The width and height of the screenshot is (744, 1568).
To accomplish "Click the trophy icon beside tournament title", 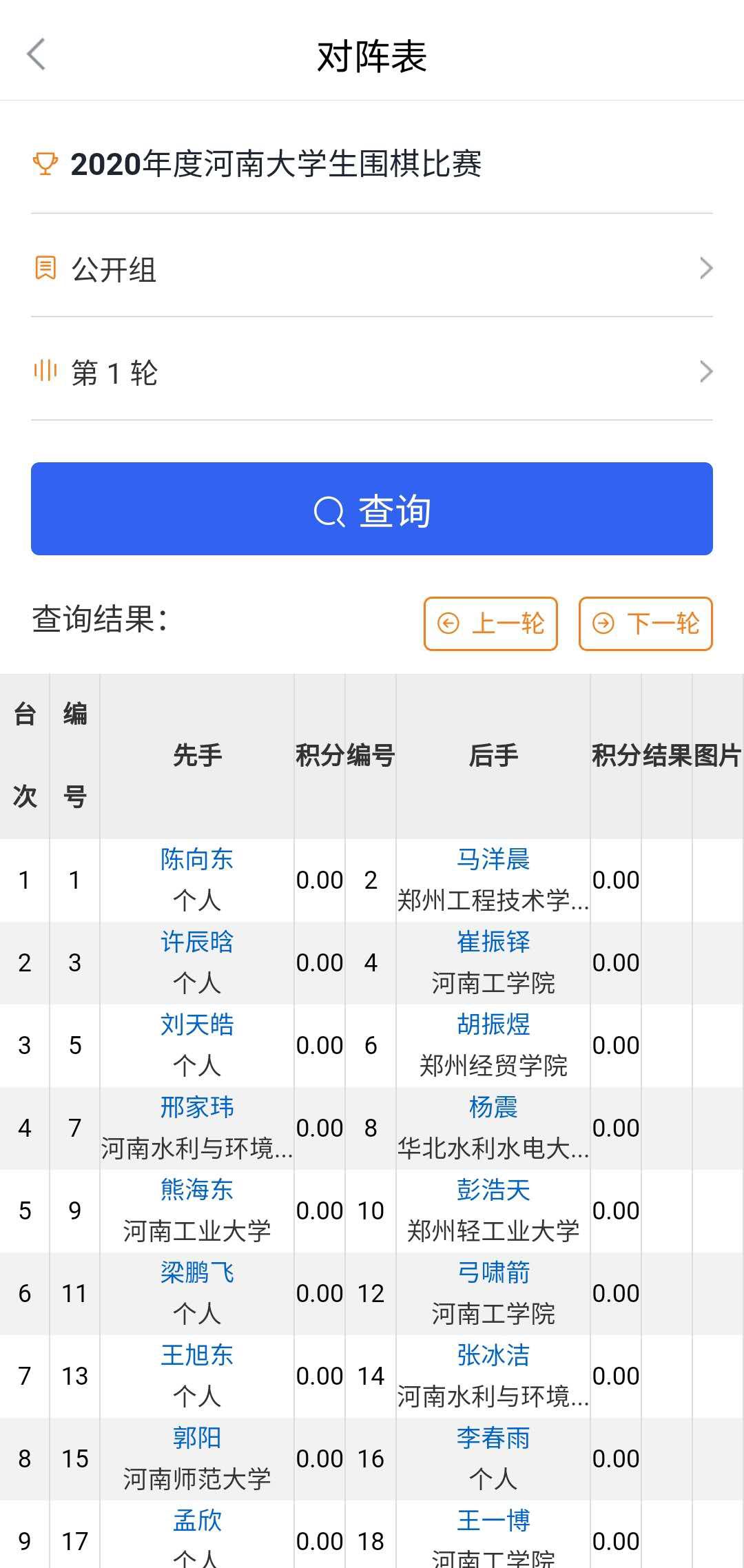I will (x=44, y=163).
